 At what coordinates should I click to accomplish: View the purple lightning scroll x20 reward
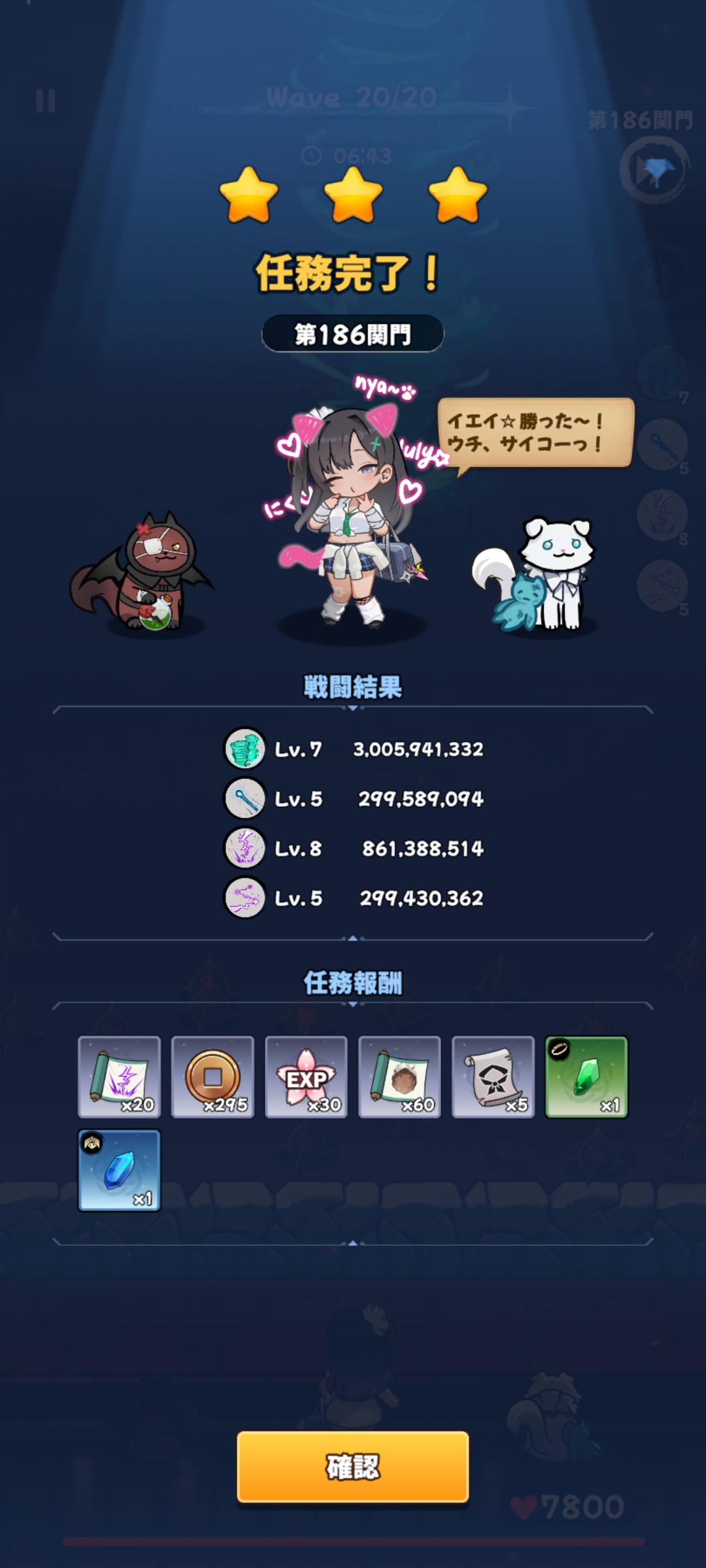119,1077
